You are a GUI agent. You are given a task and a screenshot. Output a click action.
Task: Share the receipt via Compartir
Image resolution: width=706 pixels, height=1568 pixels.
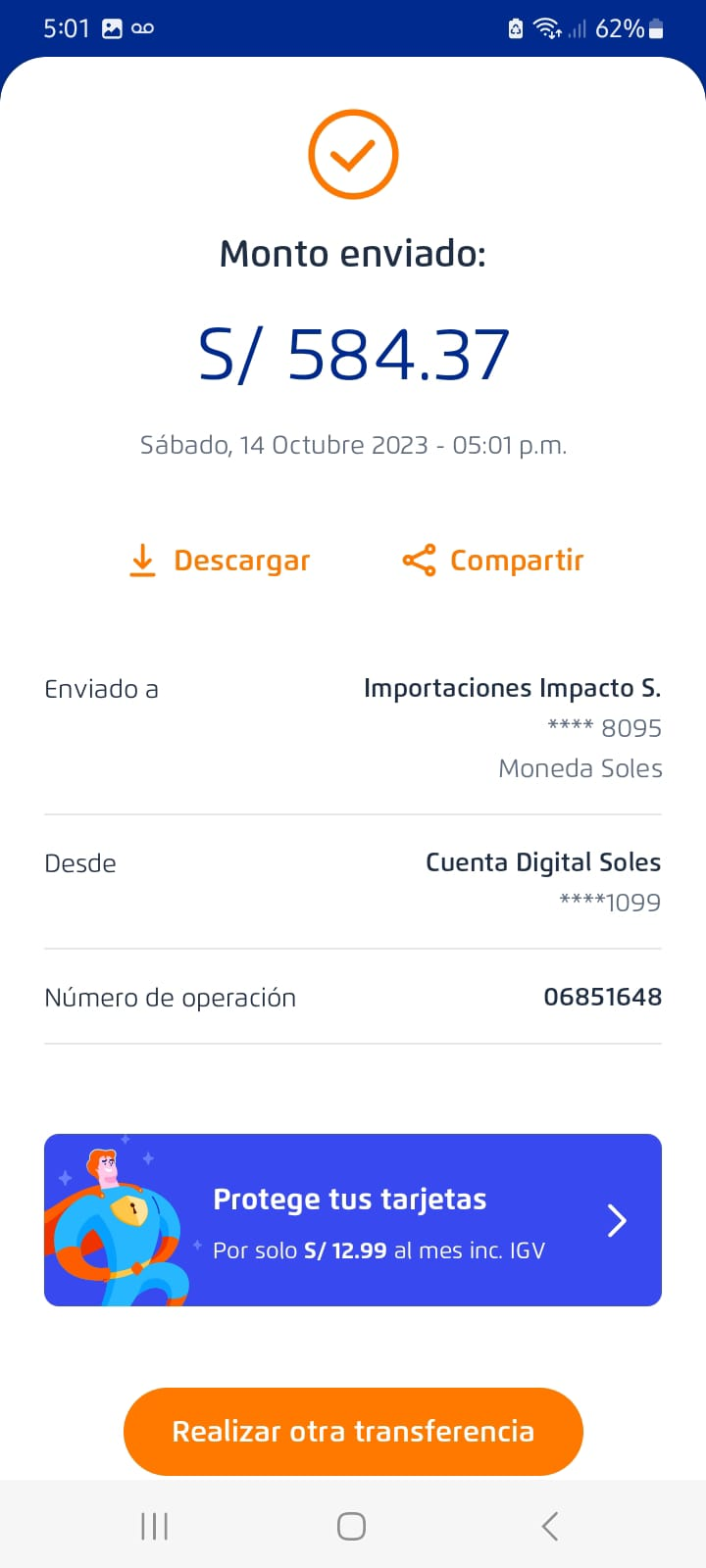(x=493, y=561)
